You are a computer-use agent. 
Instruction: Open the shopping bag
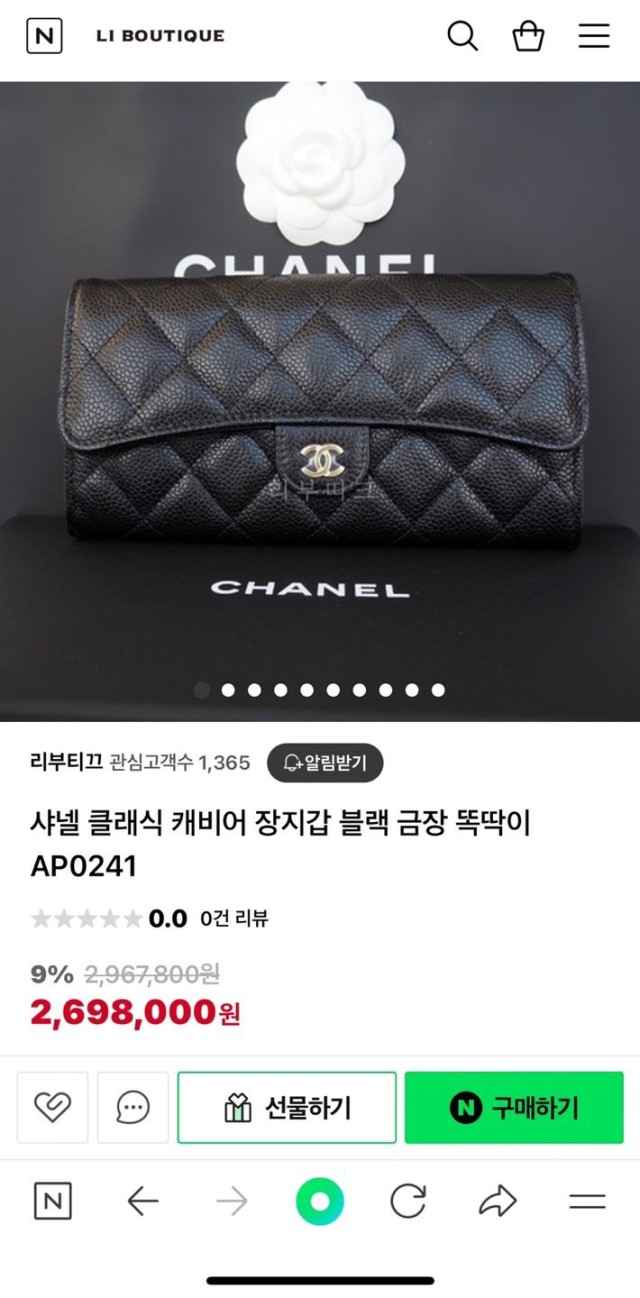click(x=528, y=36)
